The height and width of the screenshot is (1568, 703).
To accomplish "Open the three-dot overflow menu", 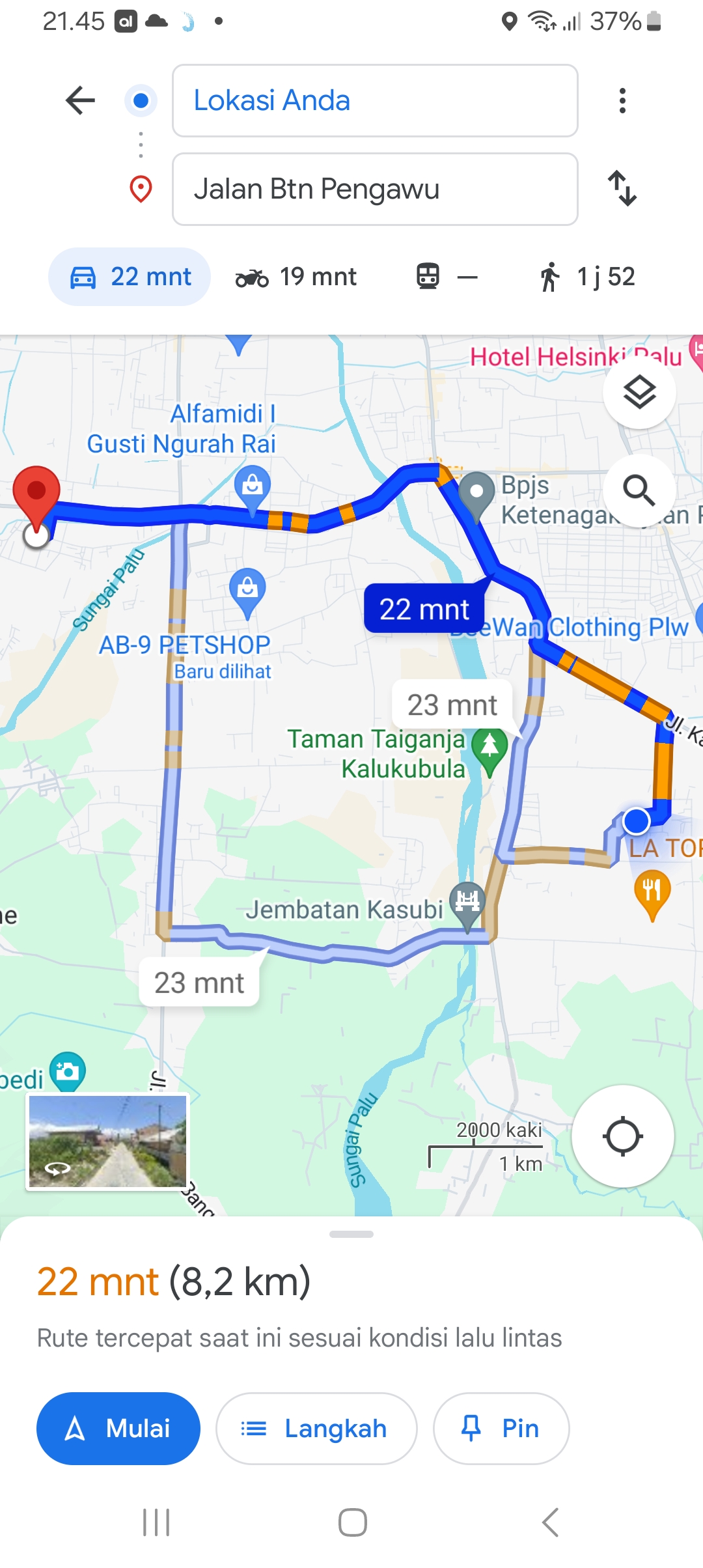I will pos(622,100).
